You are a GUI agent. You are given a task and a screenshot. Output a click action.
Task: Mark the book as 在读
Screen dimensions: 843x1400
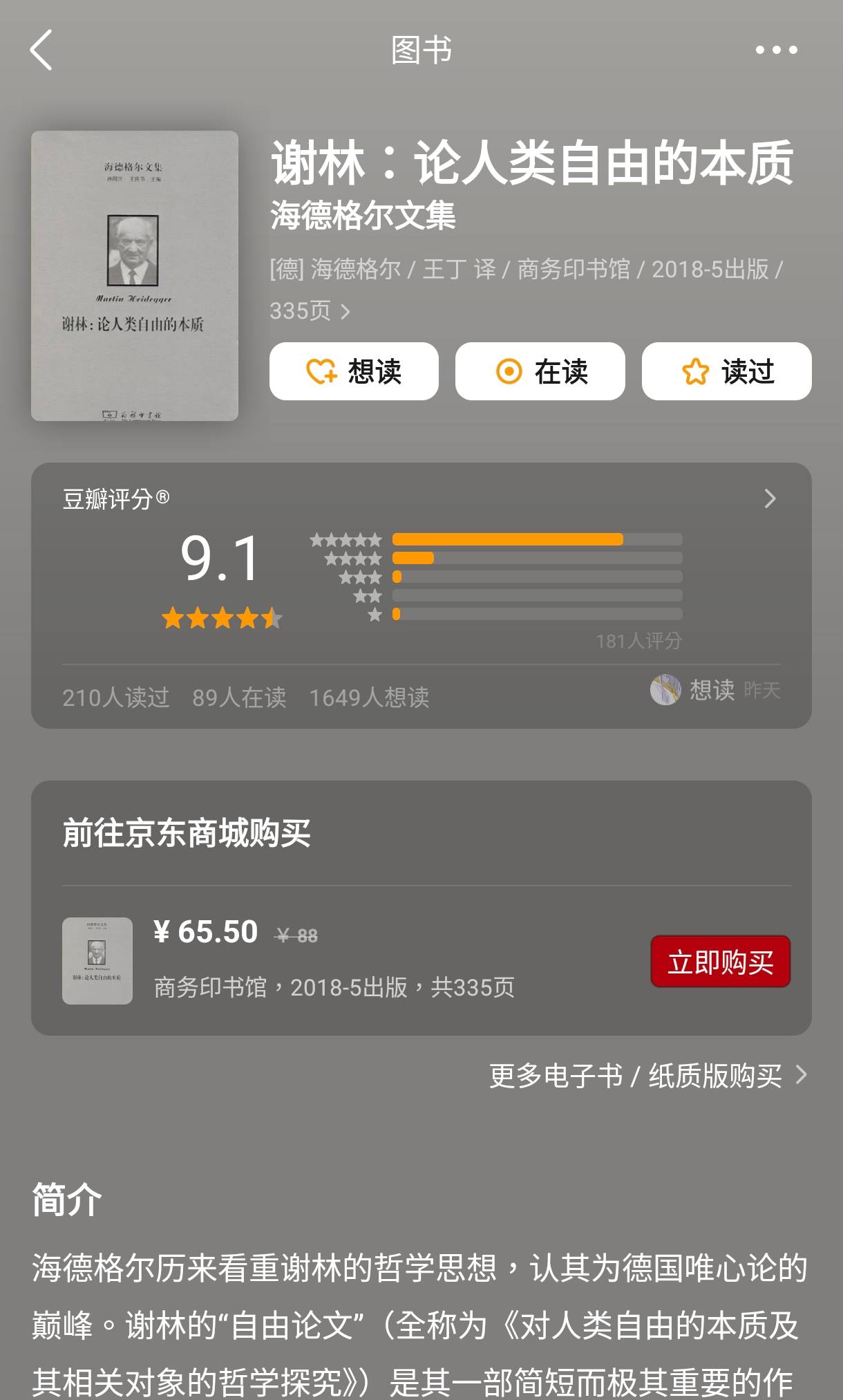click(540, 371)
